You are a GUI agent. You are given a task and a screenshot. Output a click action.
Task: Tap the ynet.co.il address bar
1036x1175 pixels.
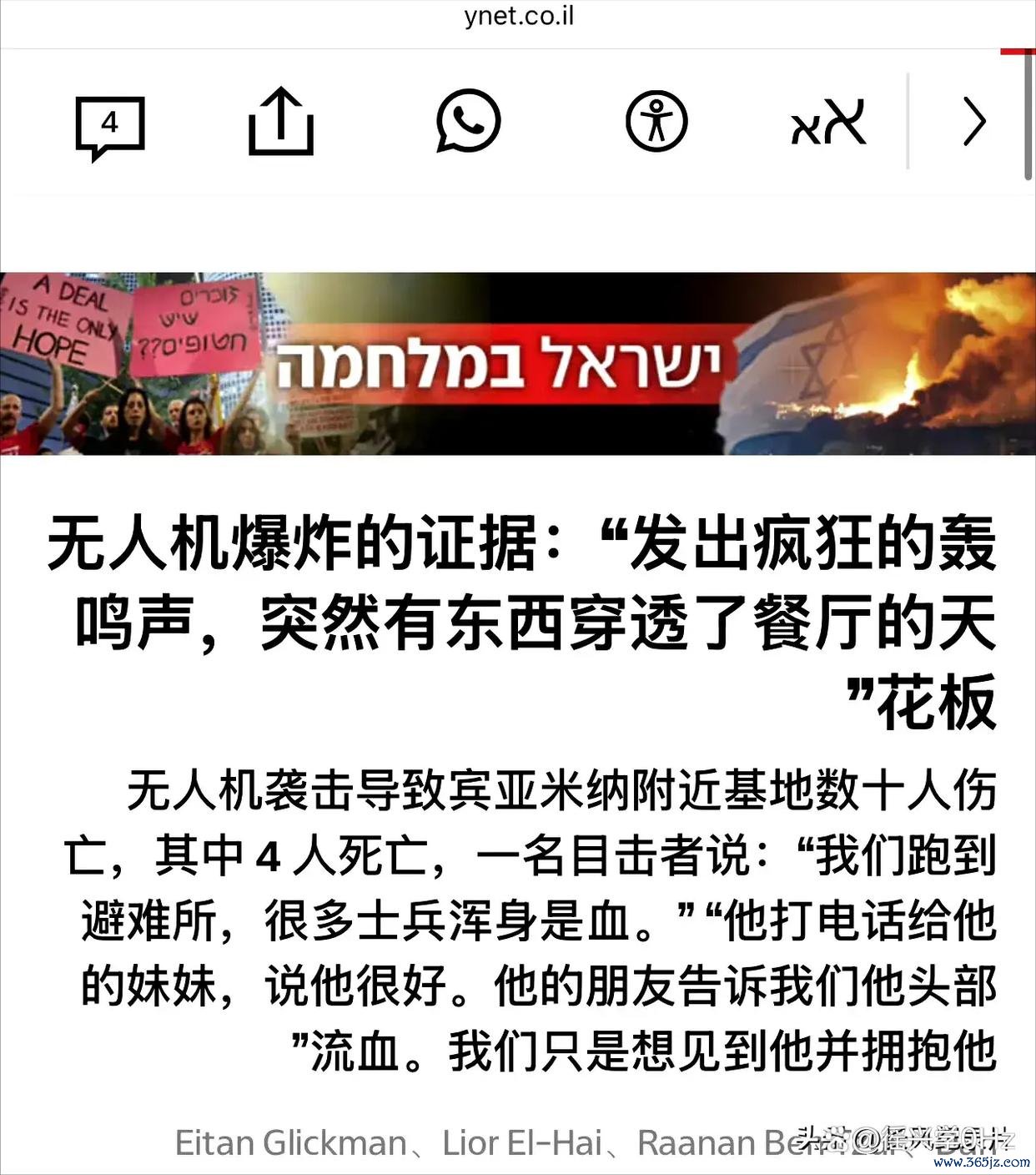click(518, 17)
